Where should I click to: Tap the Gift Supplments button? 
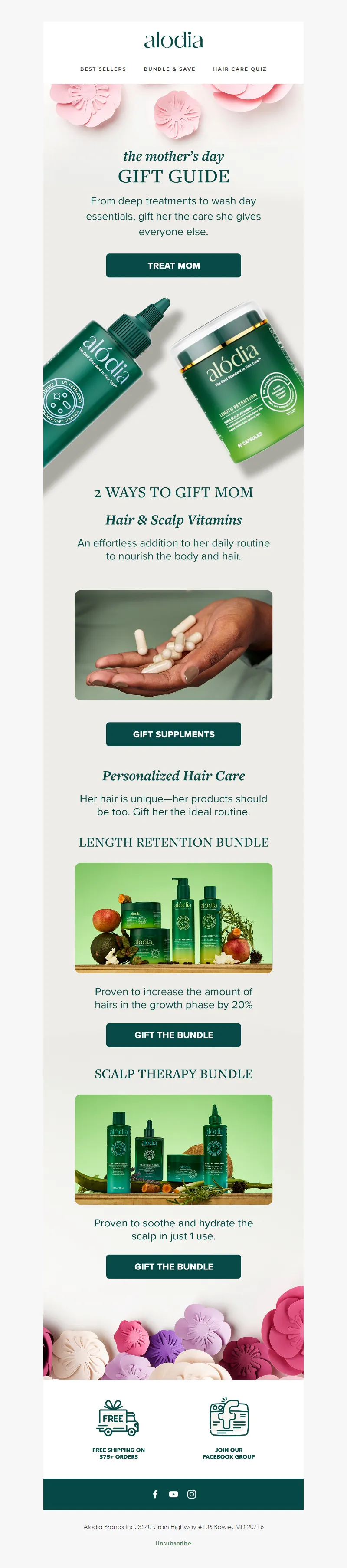point(173,734)
